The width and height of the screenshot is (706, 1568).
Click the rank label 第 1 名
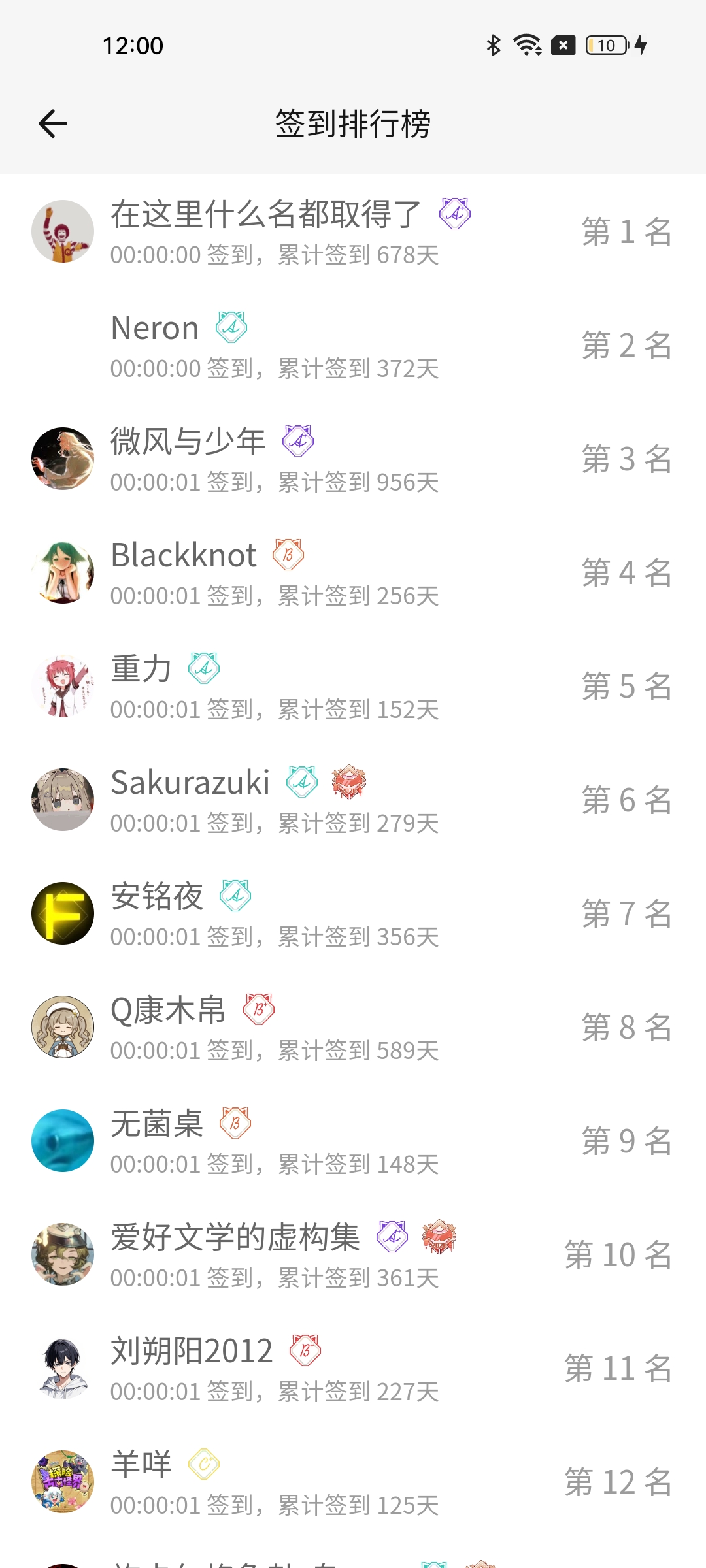tap(626, 232)
